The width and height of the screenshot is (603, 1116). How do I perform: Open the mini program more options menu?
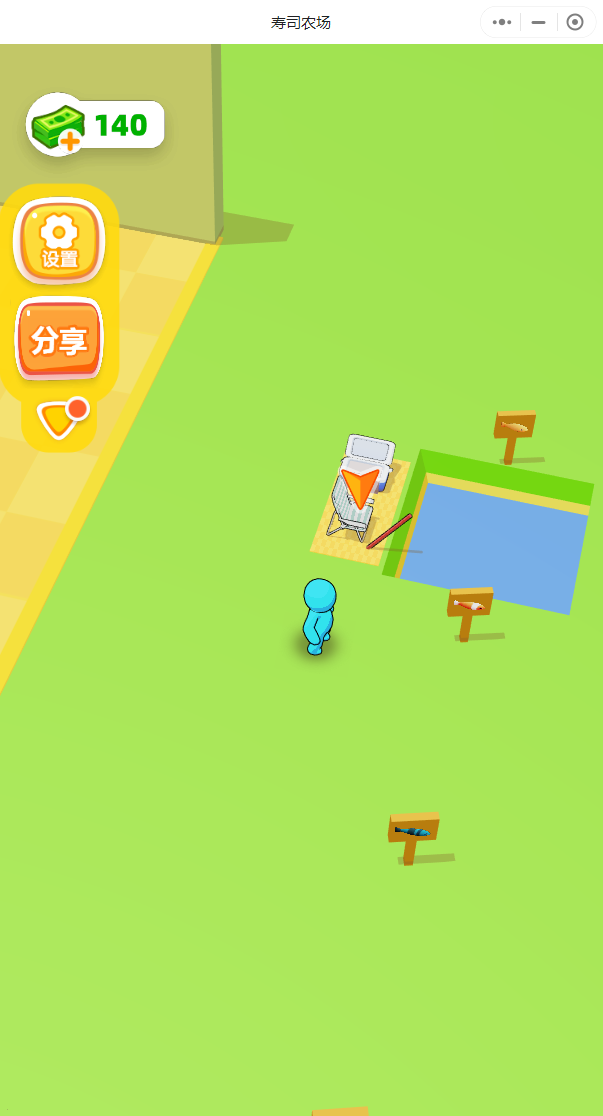[502, 22]
